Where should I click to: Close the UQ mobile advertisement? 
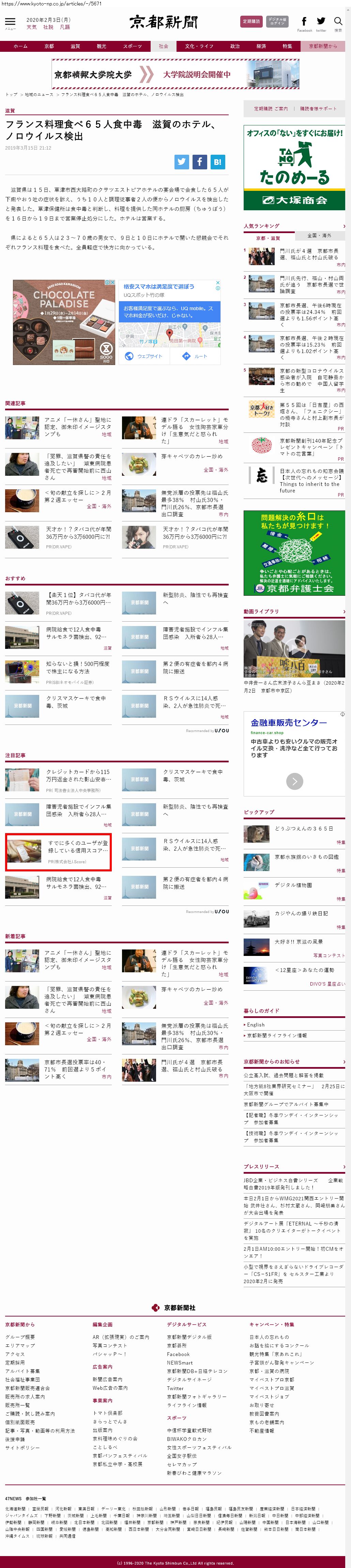pos(217,283)
